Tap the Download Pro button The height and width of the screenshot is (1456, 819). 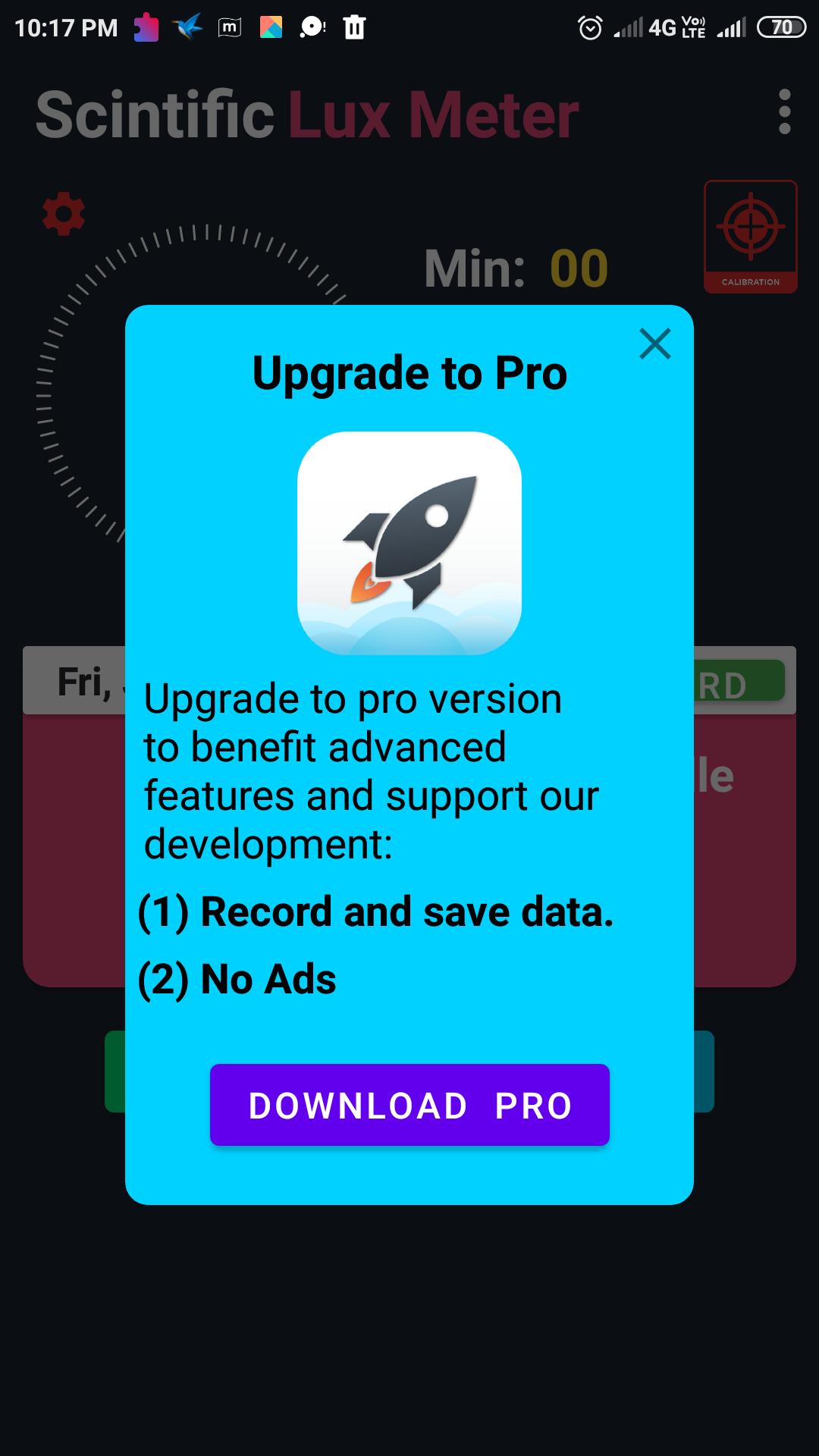coord(409,1105)
